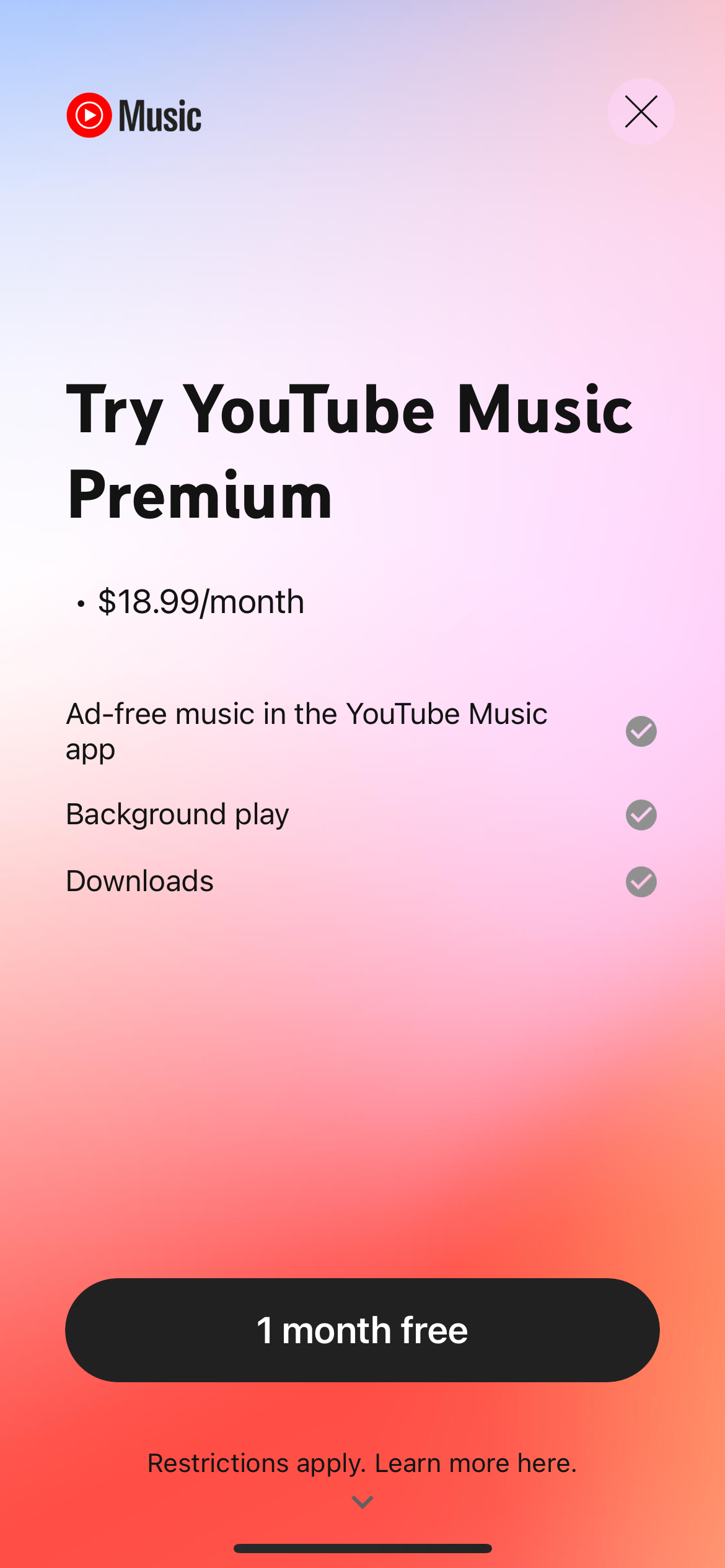The width and height of the screenshot is (725, 1568).
Task: Tap the X icon in the top corner
Action: coord(641,111)
